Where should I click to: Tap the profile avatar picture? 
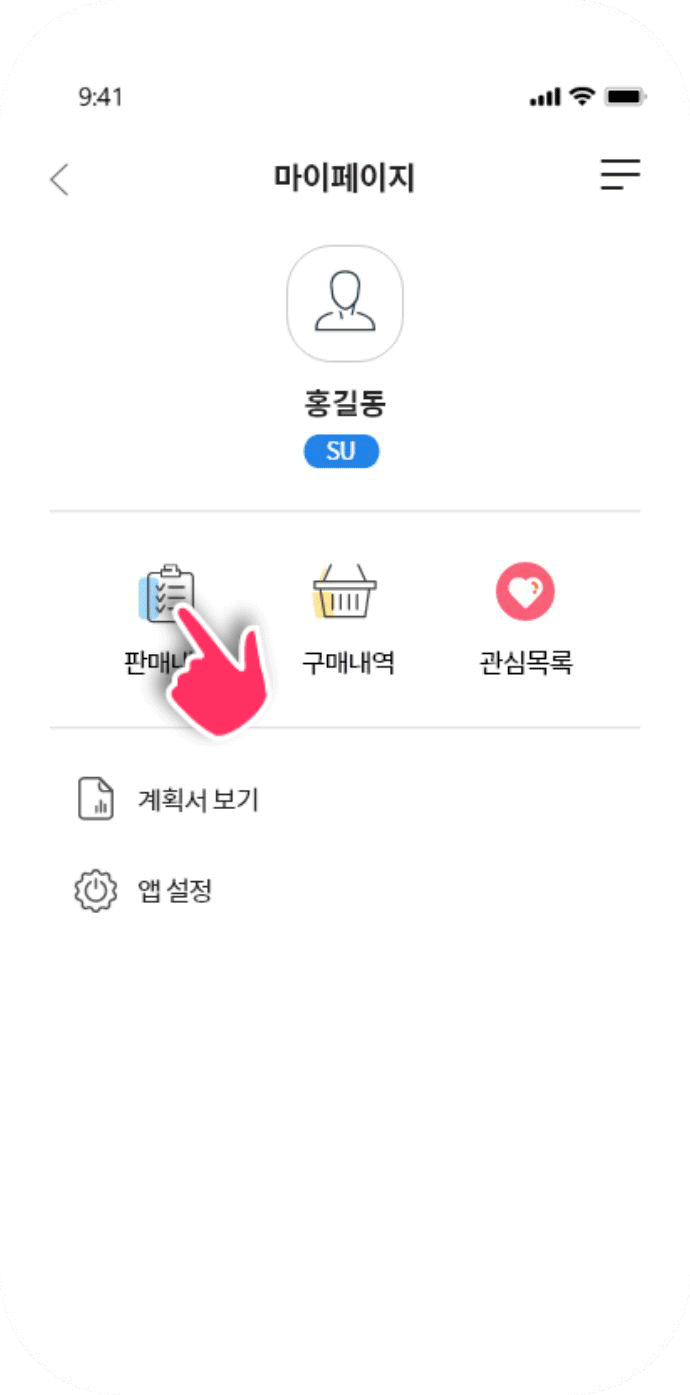point(345,303)
